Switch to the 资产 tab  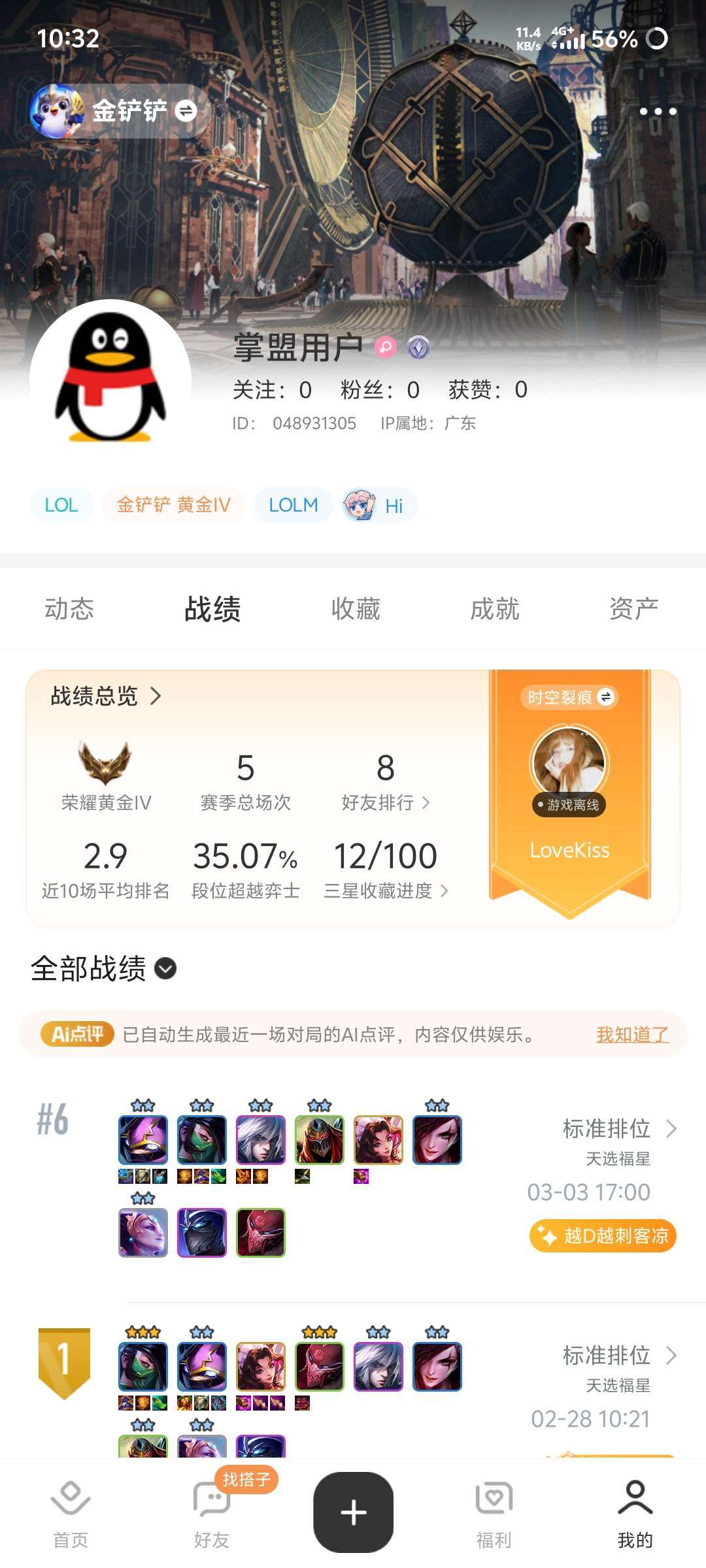pos(633,609)
